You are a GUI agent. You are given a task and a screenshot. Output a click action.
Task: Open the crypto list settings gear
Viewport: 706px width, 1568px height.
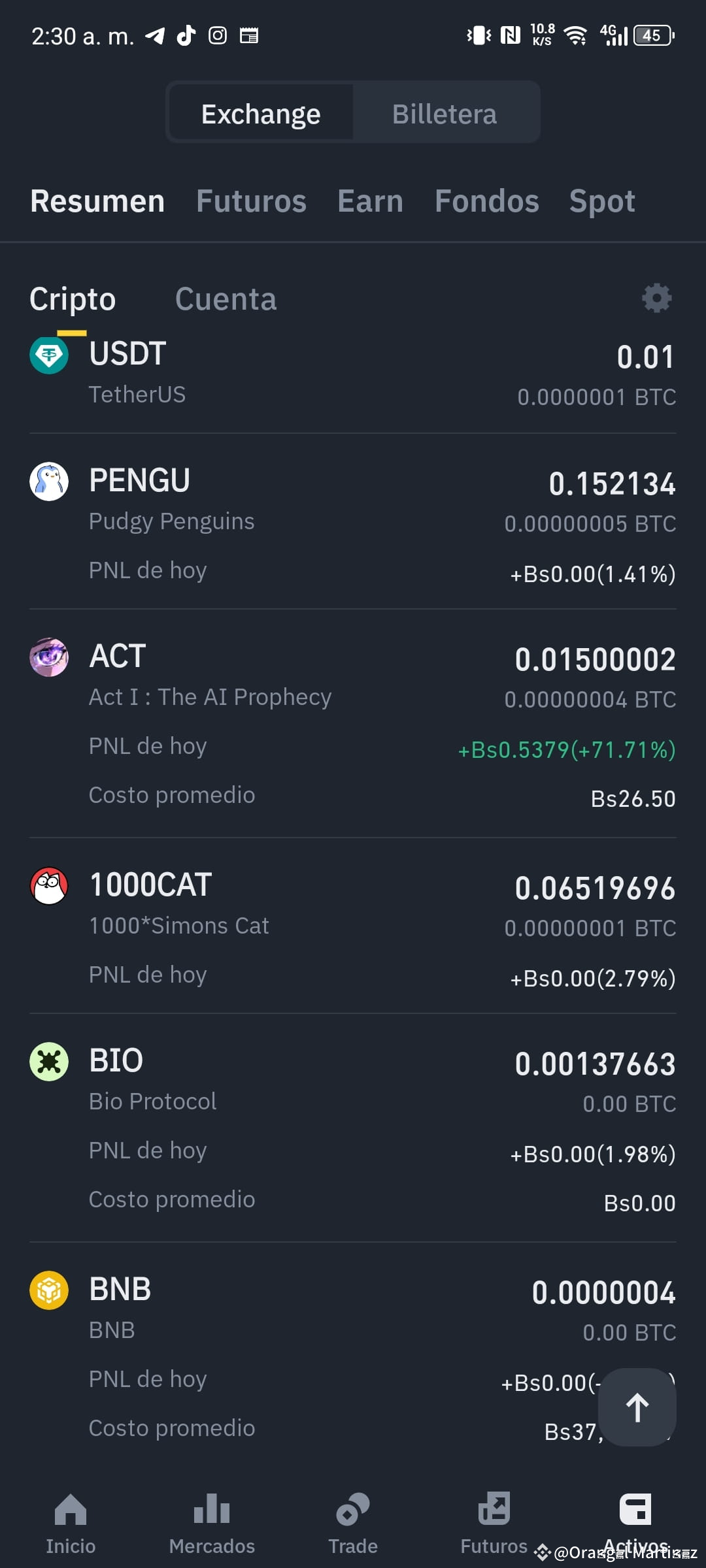coord(656,299)
